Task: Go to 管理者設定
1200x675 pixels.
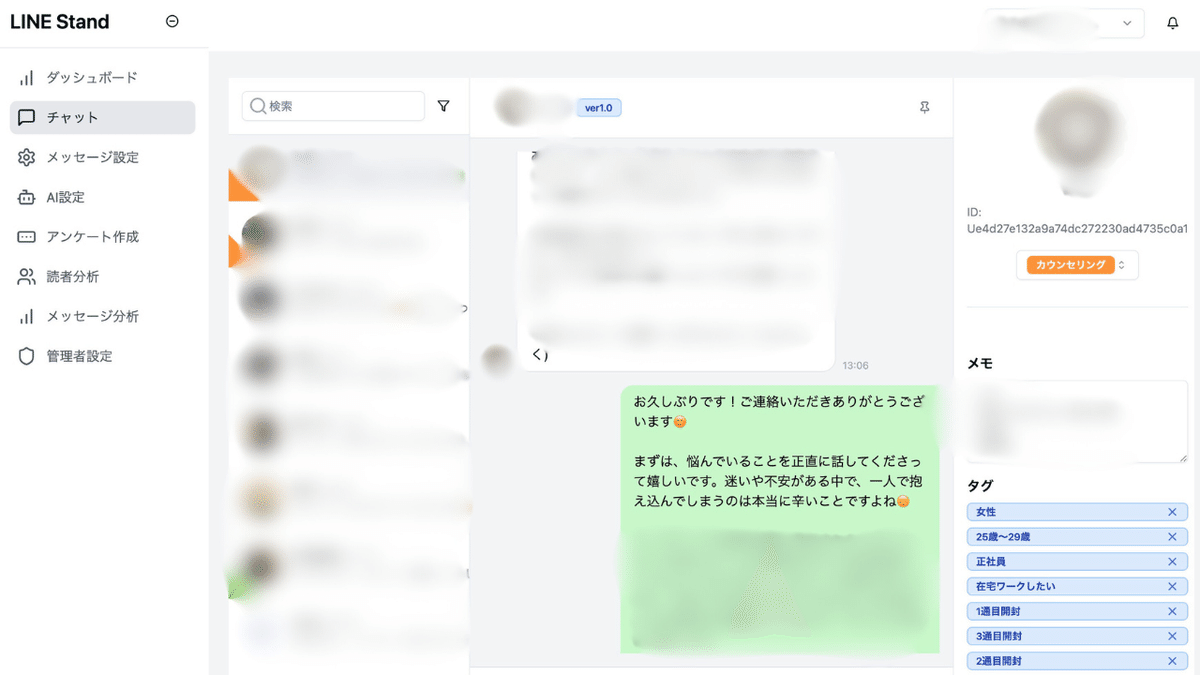Action: [x=79, y=356]
